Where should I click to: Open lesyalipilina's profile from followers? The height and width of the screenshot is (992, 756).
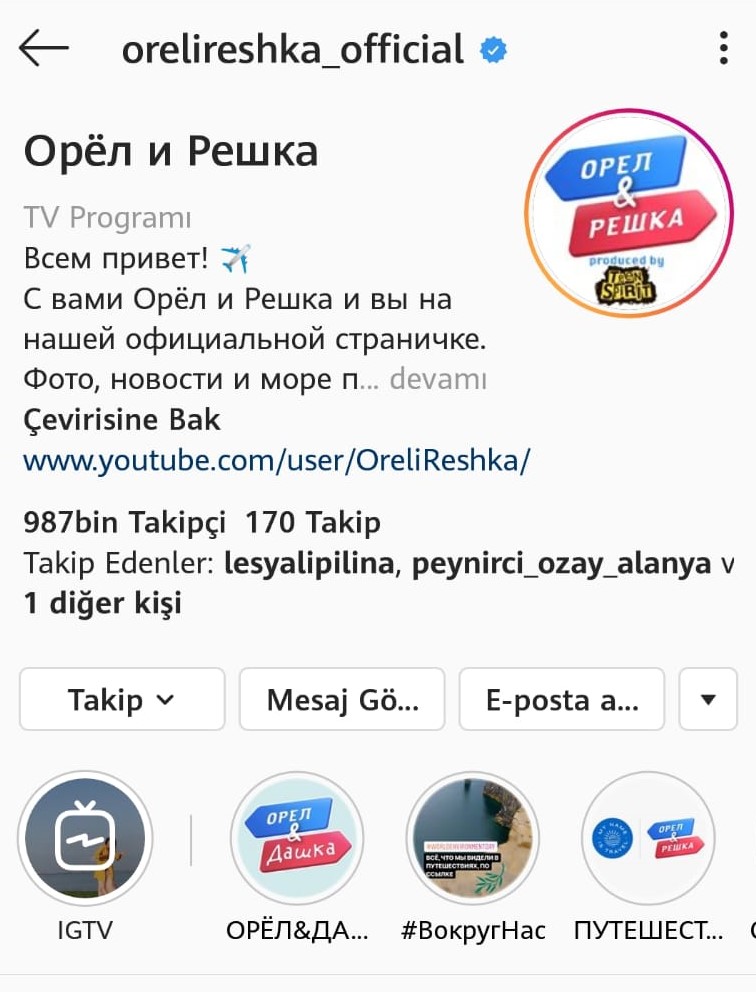tap(310, 564)
